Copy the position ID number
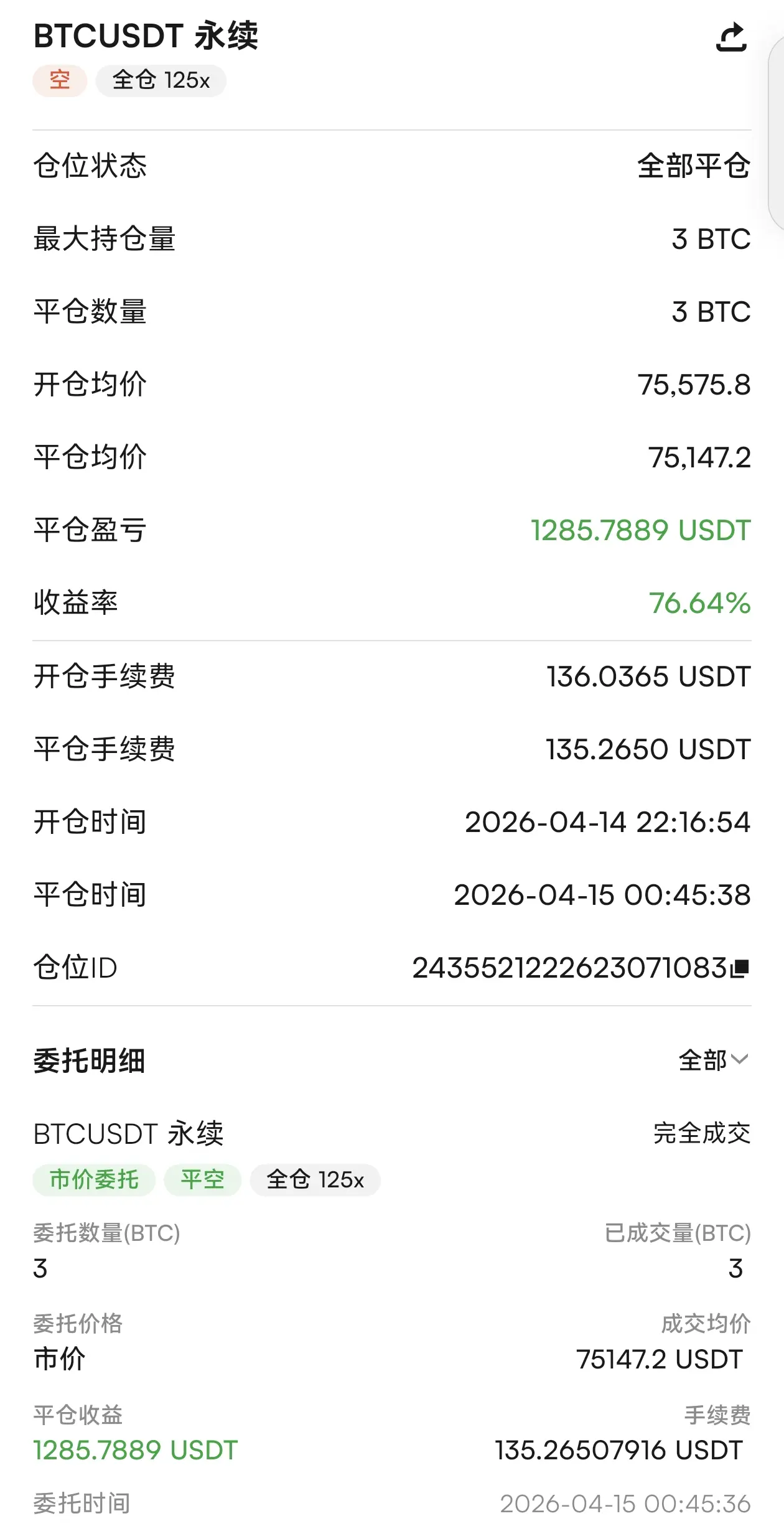The height and width of the screenshot is (1539, 784). [740, 968]
